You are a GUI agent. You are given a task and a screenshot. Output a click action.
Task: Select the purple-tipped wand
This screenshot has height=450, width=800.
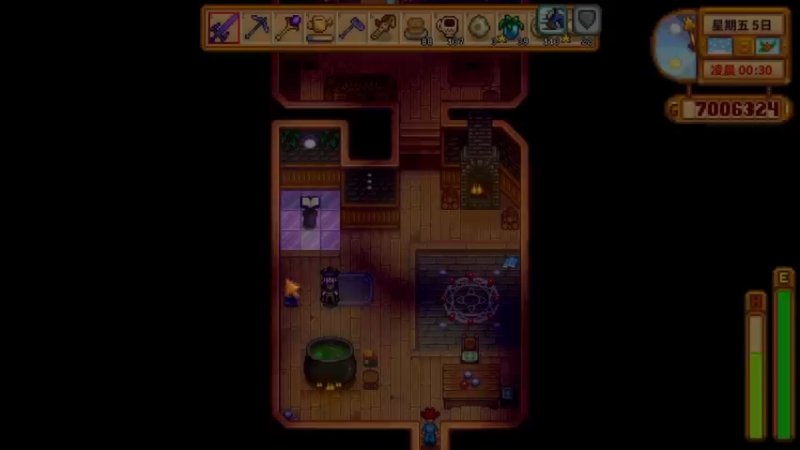[288, 28]
